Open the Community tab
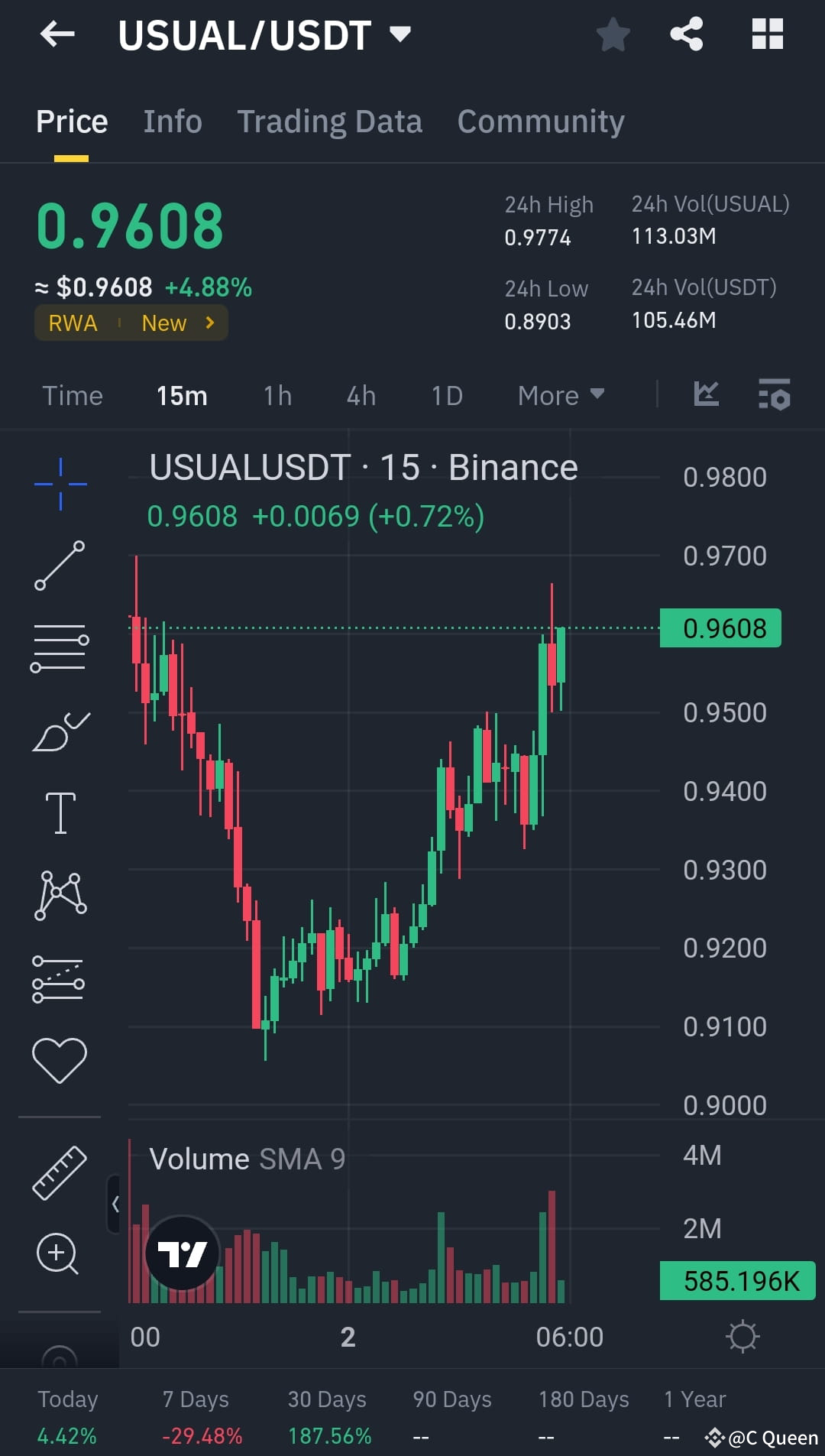Image resolution: width=825 pixels, height=1456 pixels. (540, 121)
